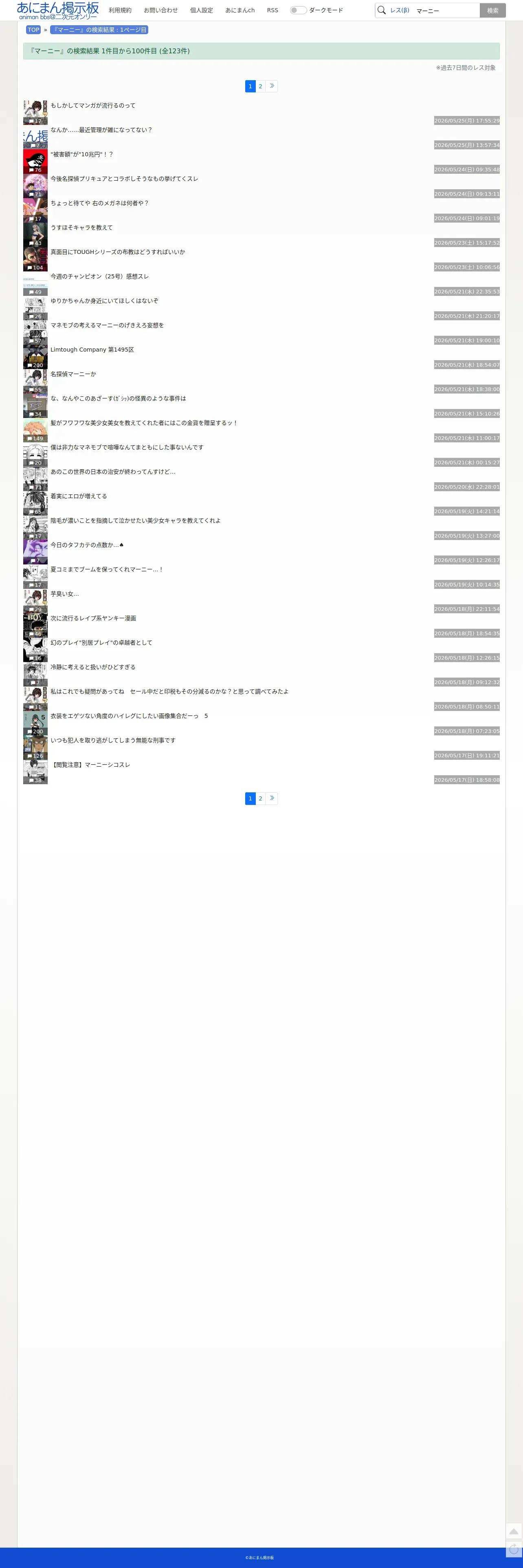The width and height of the screenshot is (523, 1568).
Task: Open the 利用規約 link
Action: [x=120, y=10]
